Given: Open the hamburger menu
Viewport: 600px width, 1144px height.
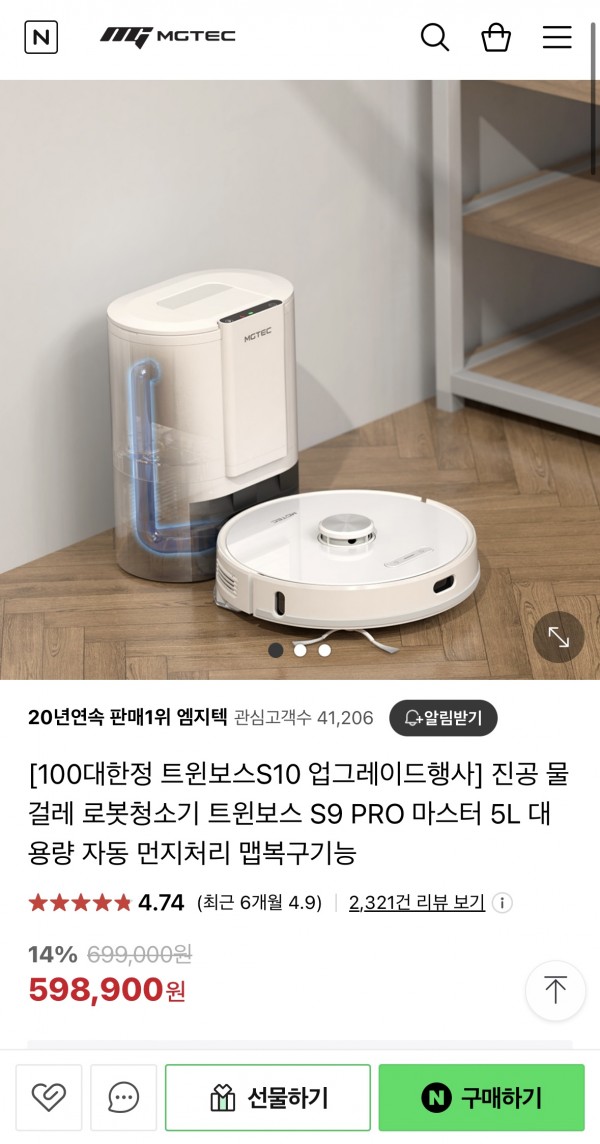Looking at the screenshot, I should coord(557,38).
